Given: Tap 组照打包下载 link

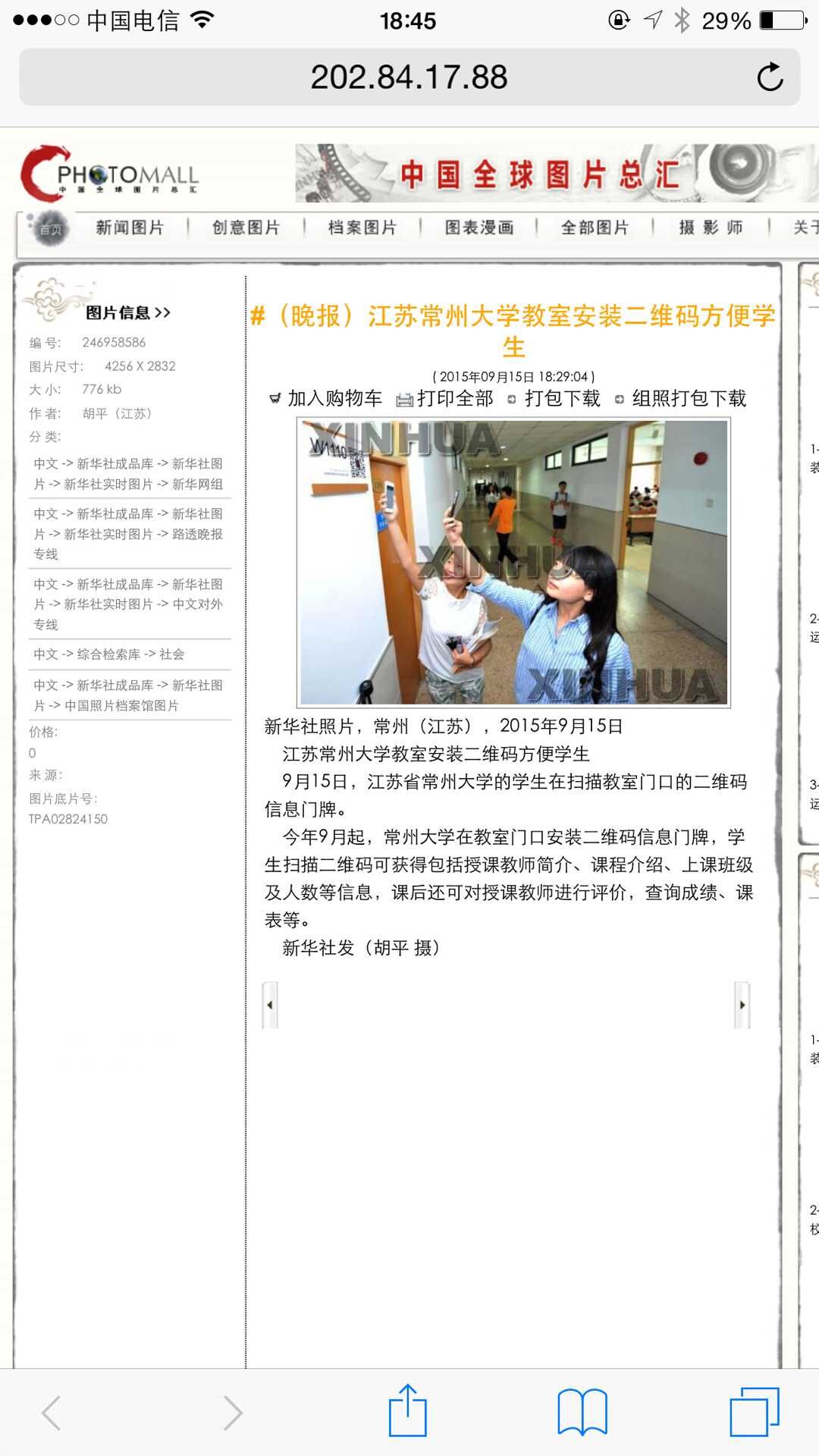Looking at the screenshot, I should tap(681, 398).
